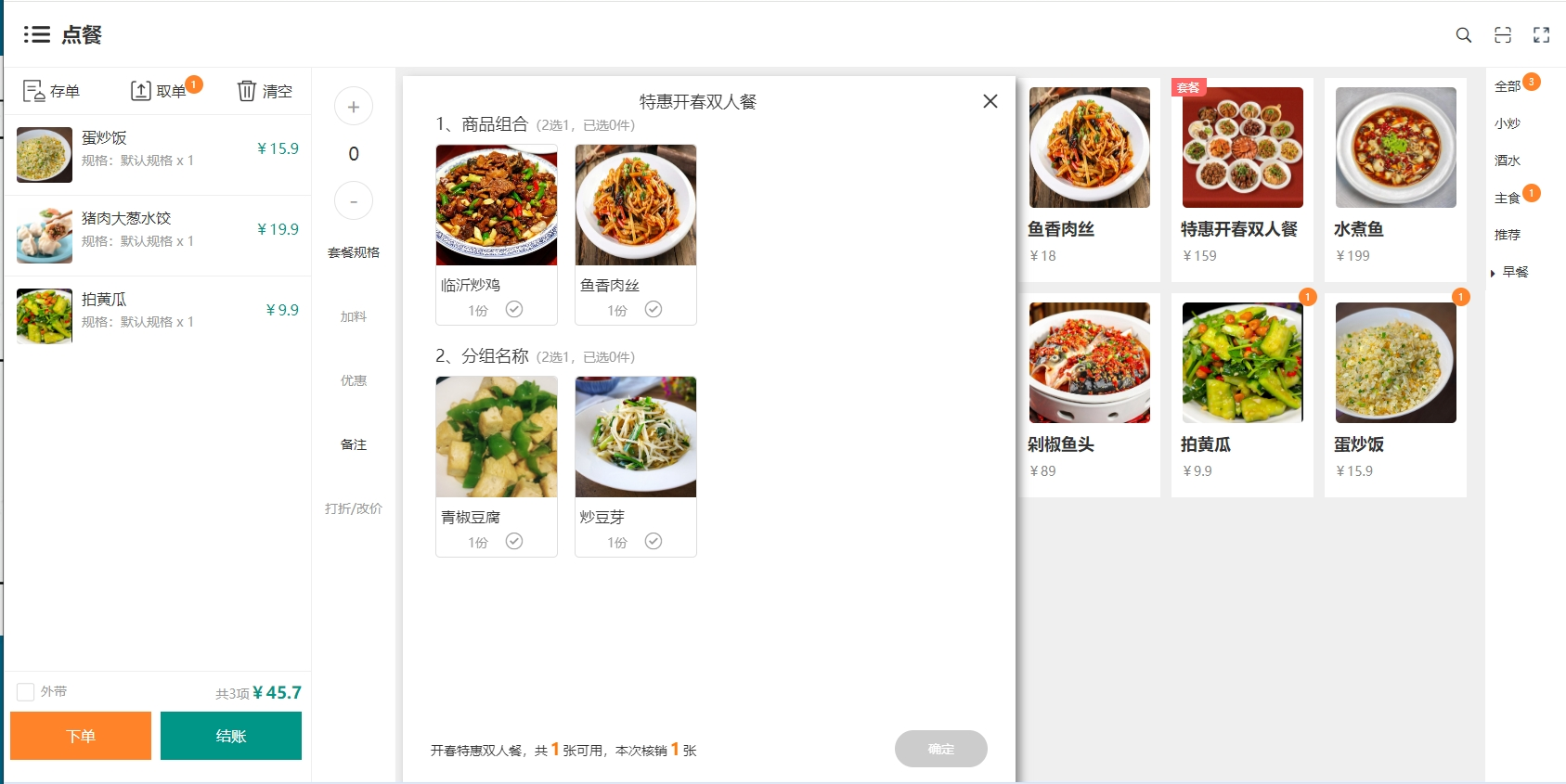Tap 下单 to place the order

click(81, 736)
